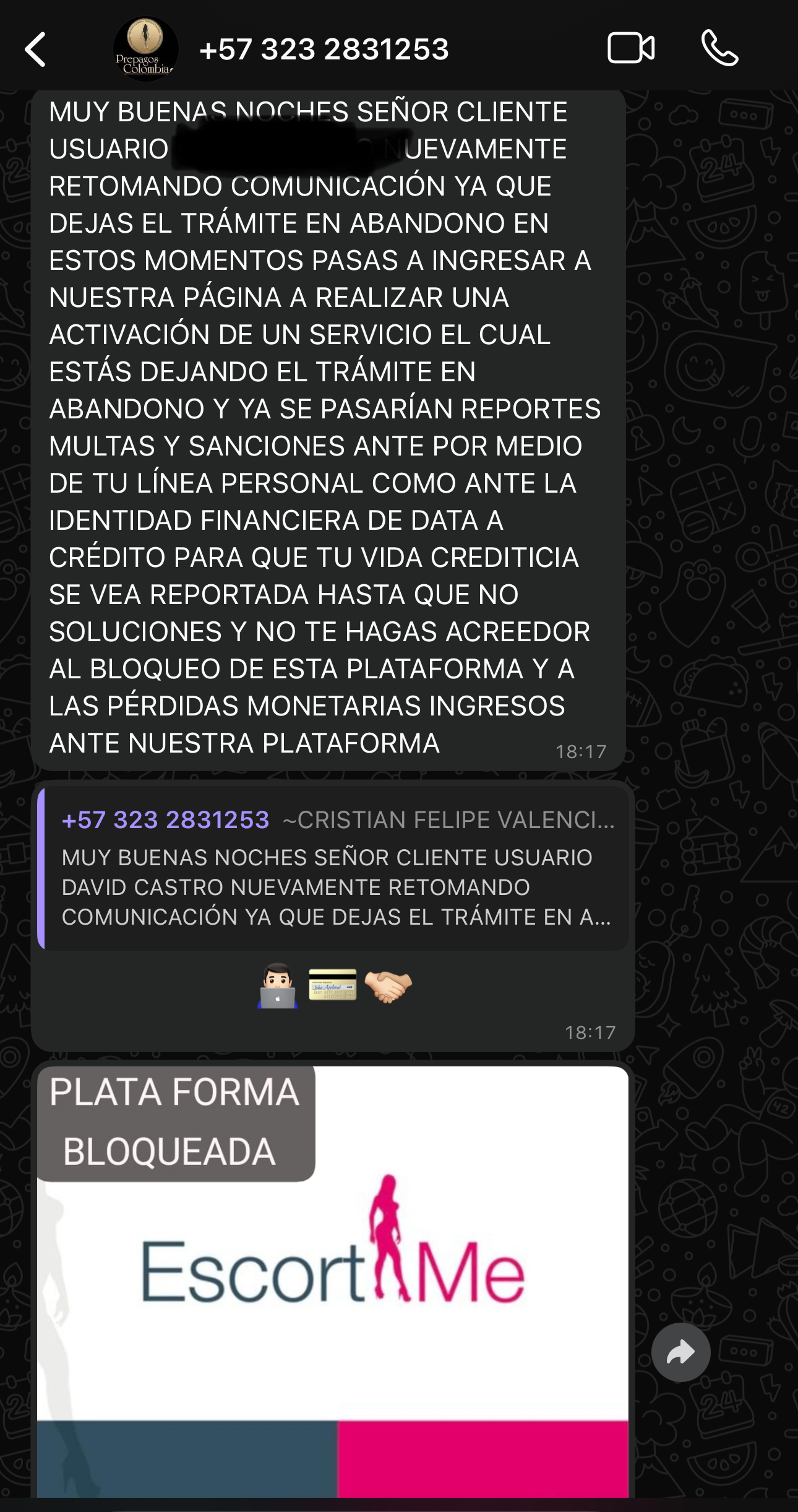Start a video call with this contact
Image resolution: width=798 pixels, height=1512 pixels.
631,48
